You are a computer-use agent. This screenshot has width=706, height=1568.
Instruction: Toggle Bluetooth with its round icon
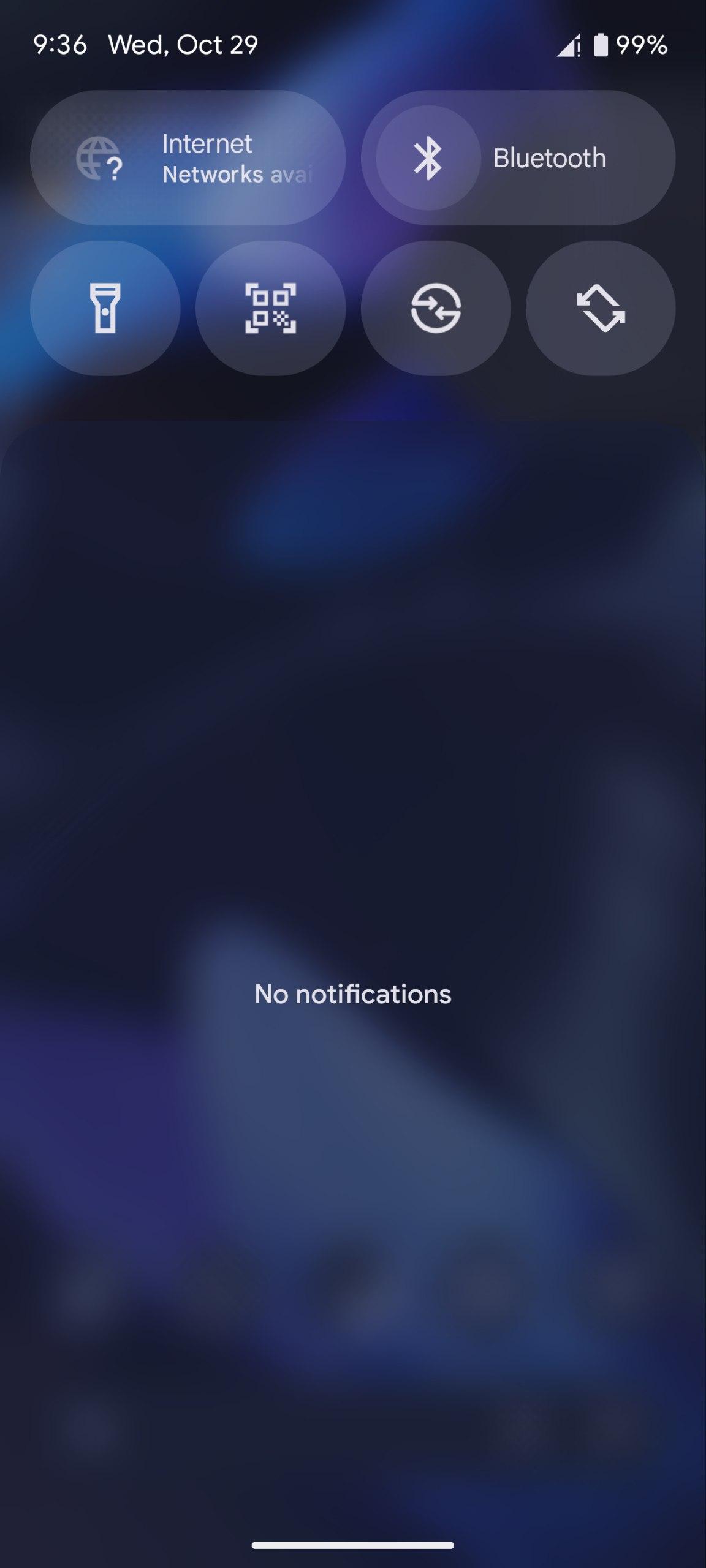coord(428,158)
